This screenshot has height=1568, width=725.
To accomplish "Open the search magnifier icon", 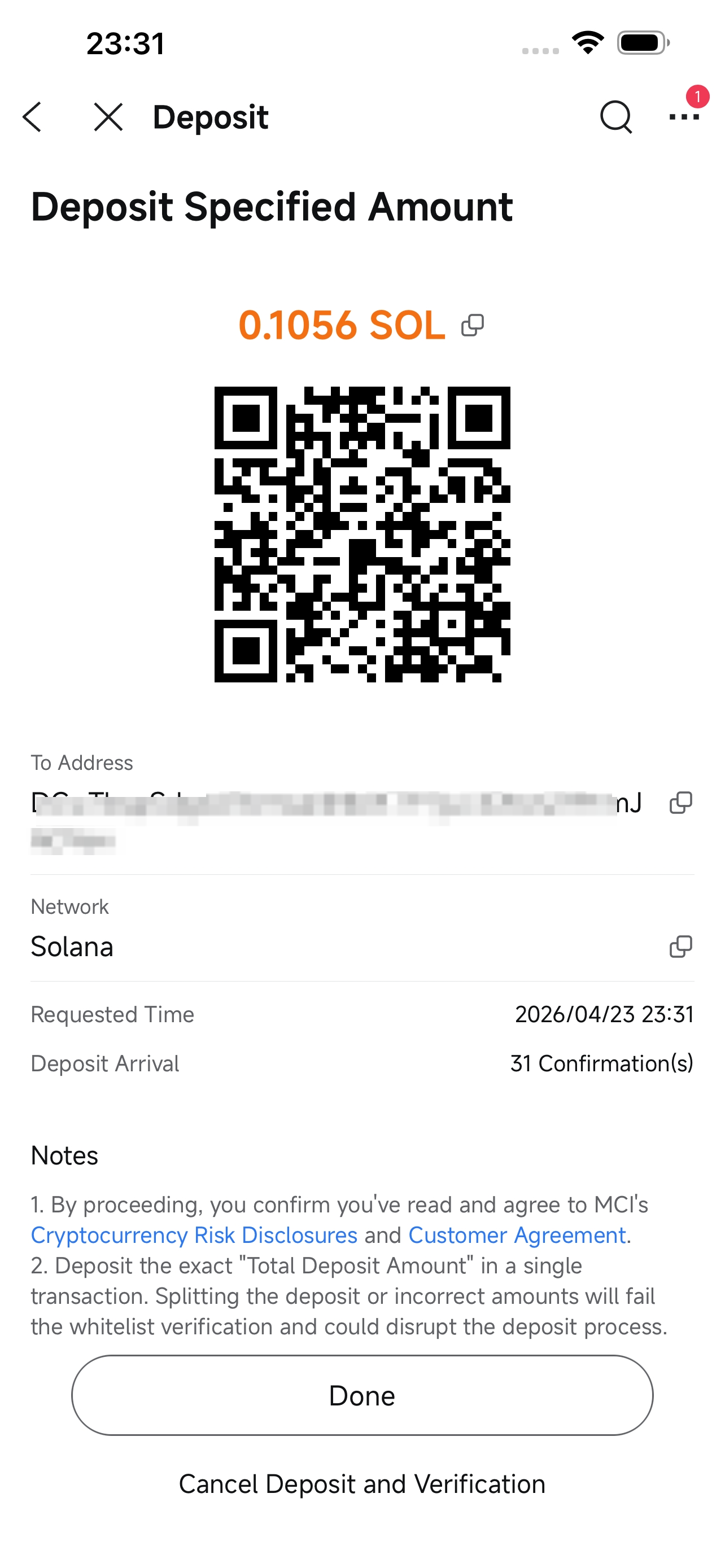I will coord(616,117).
